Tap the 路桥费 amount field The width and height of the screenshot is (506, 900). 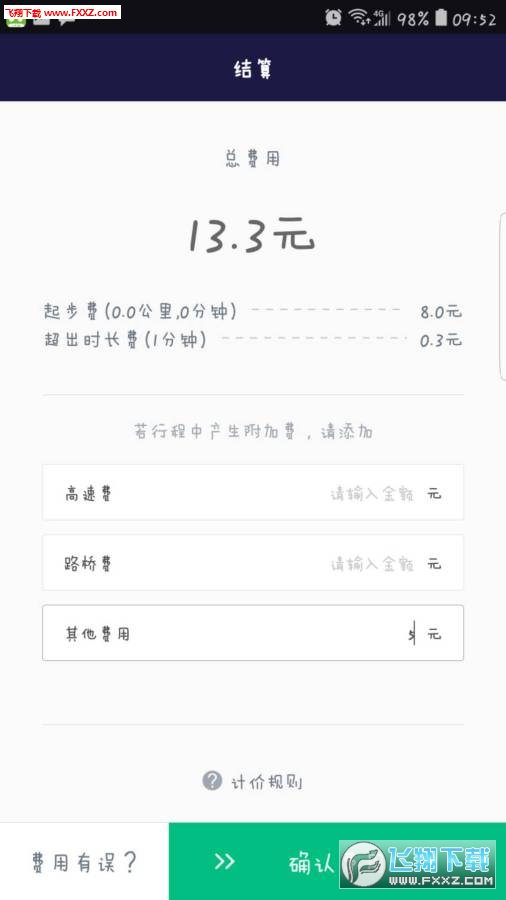252,562
